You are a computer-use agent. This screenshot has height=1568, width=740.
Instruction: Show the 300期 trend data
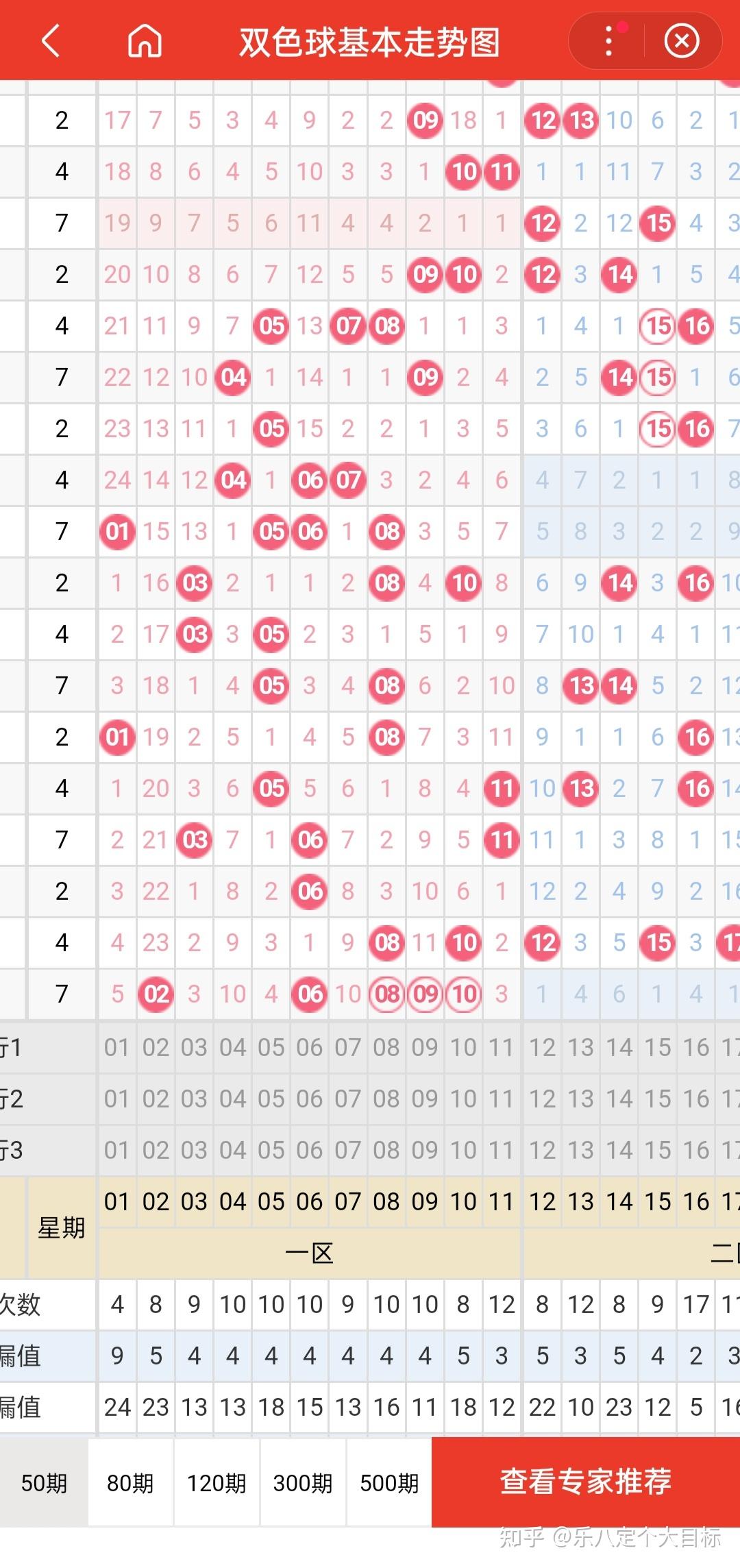pos(303,1482)
